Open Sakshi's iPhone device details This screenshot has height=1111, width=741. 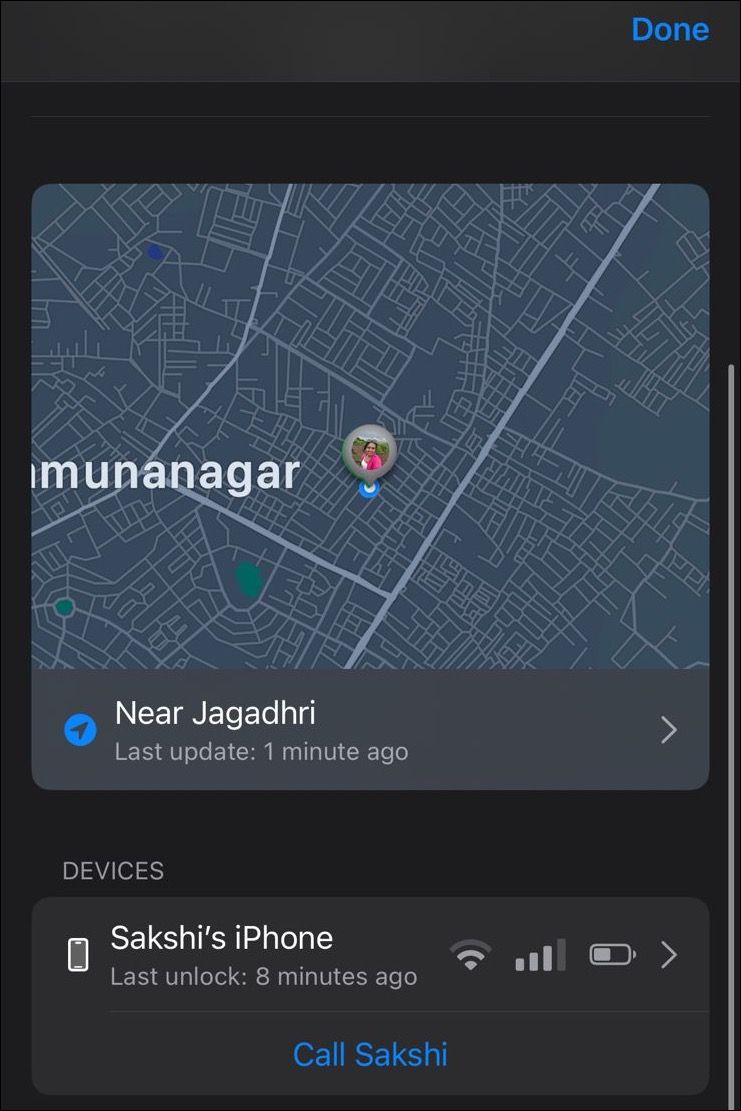pos(370,954)
